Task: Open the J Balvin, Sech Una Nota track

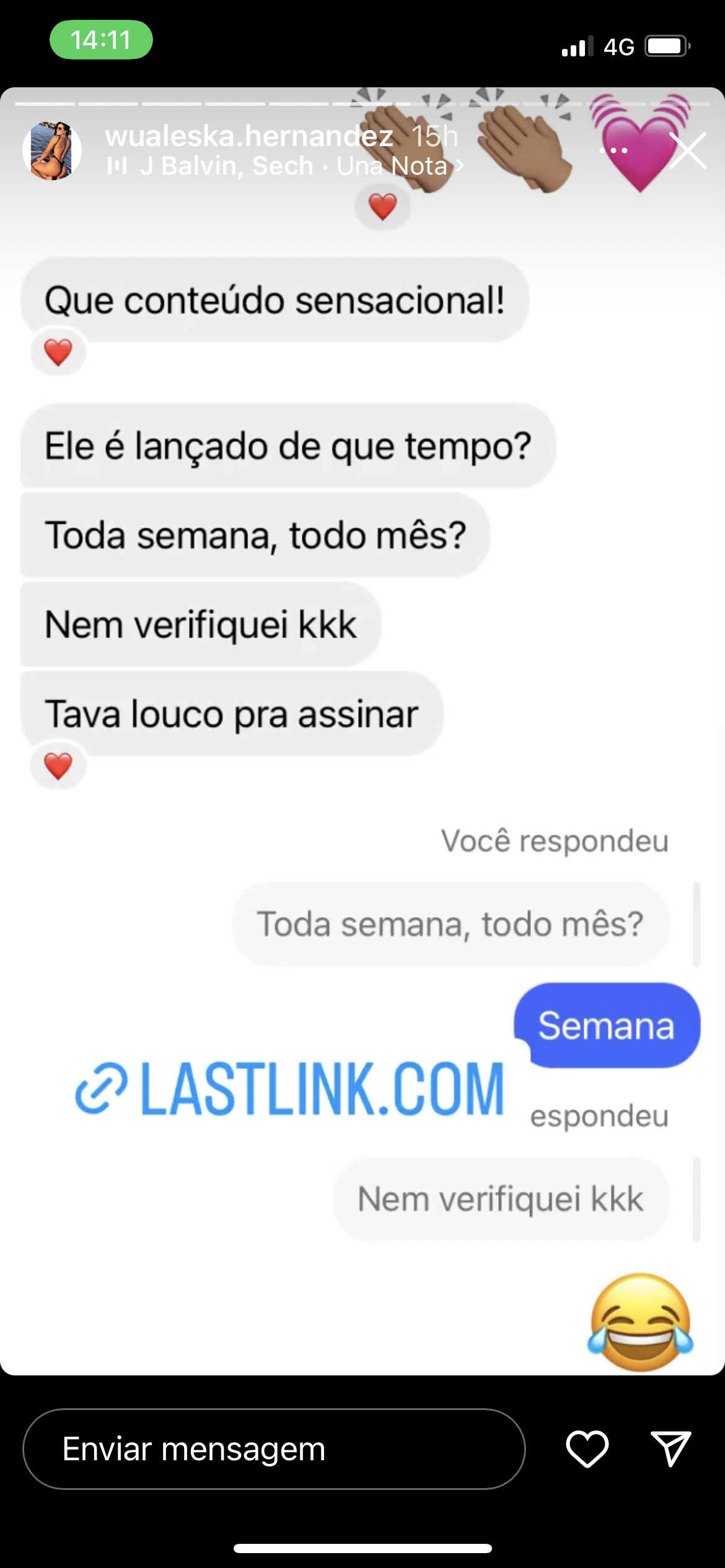Action: (x=286, y=167)
